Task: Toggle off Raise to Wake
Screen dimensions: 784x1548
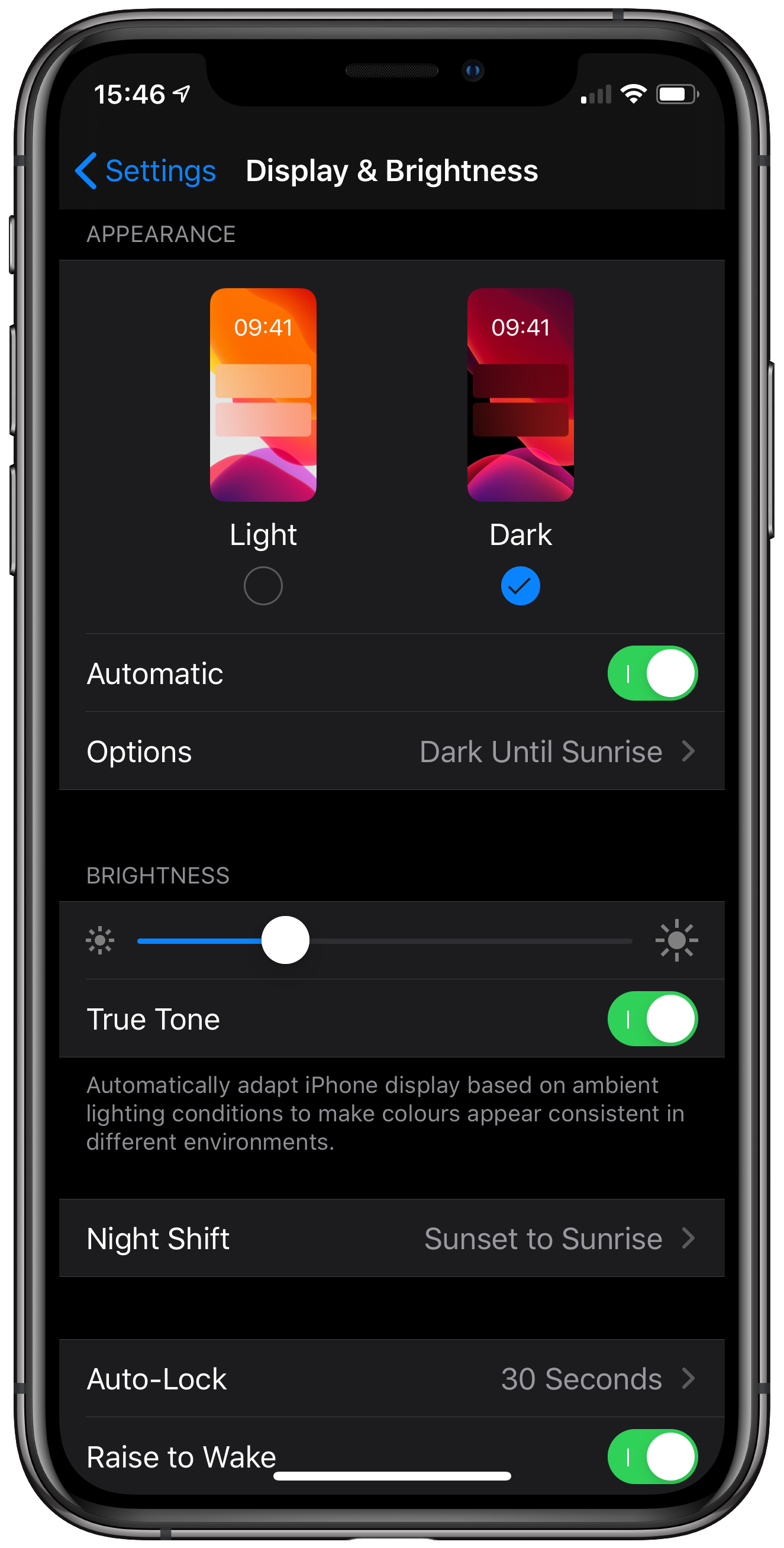Action: [x=652, y=1457]
